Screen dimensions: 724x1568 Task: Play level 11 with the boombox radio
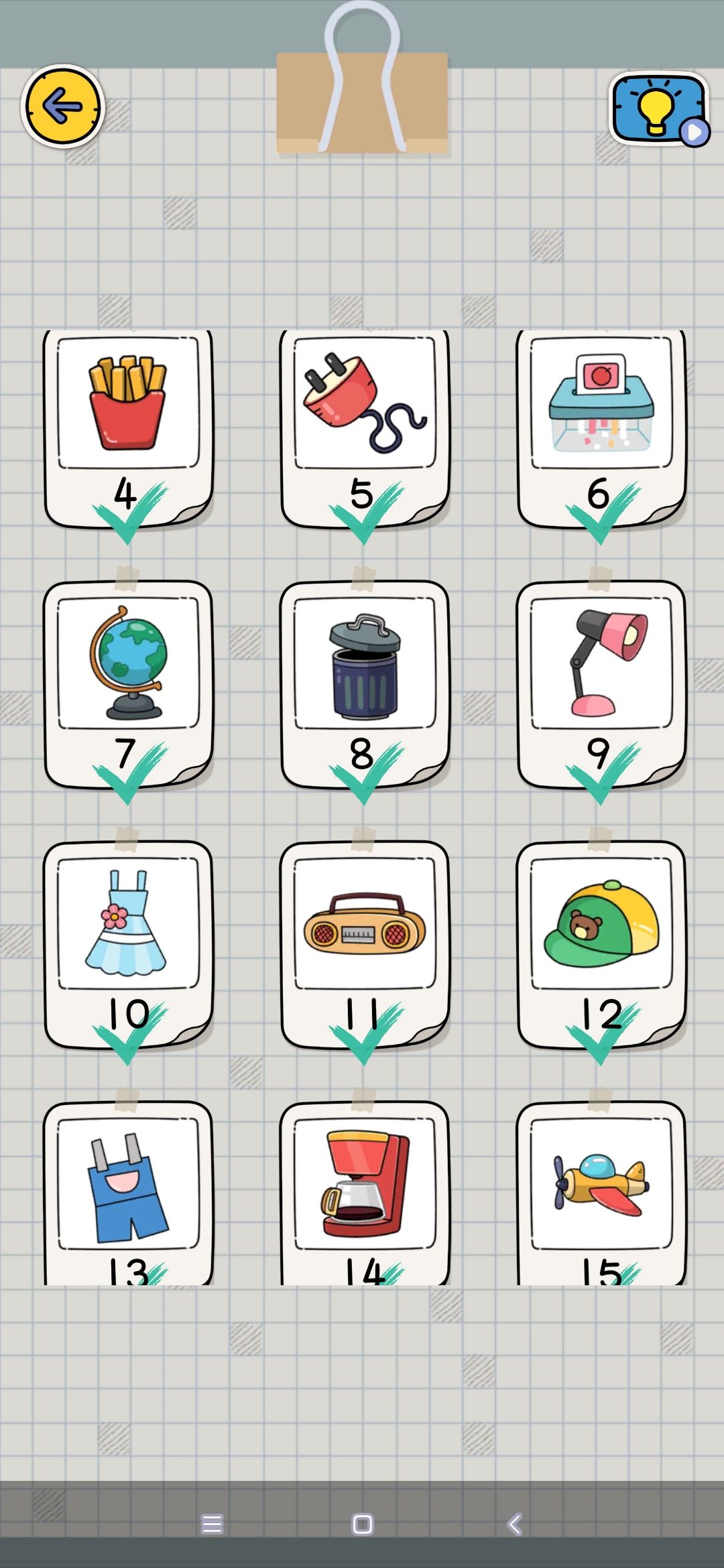365,943
